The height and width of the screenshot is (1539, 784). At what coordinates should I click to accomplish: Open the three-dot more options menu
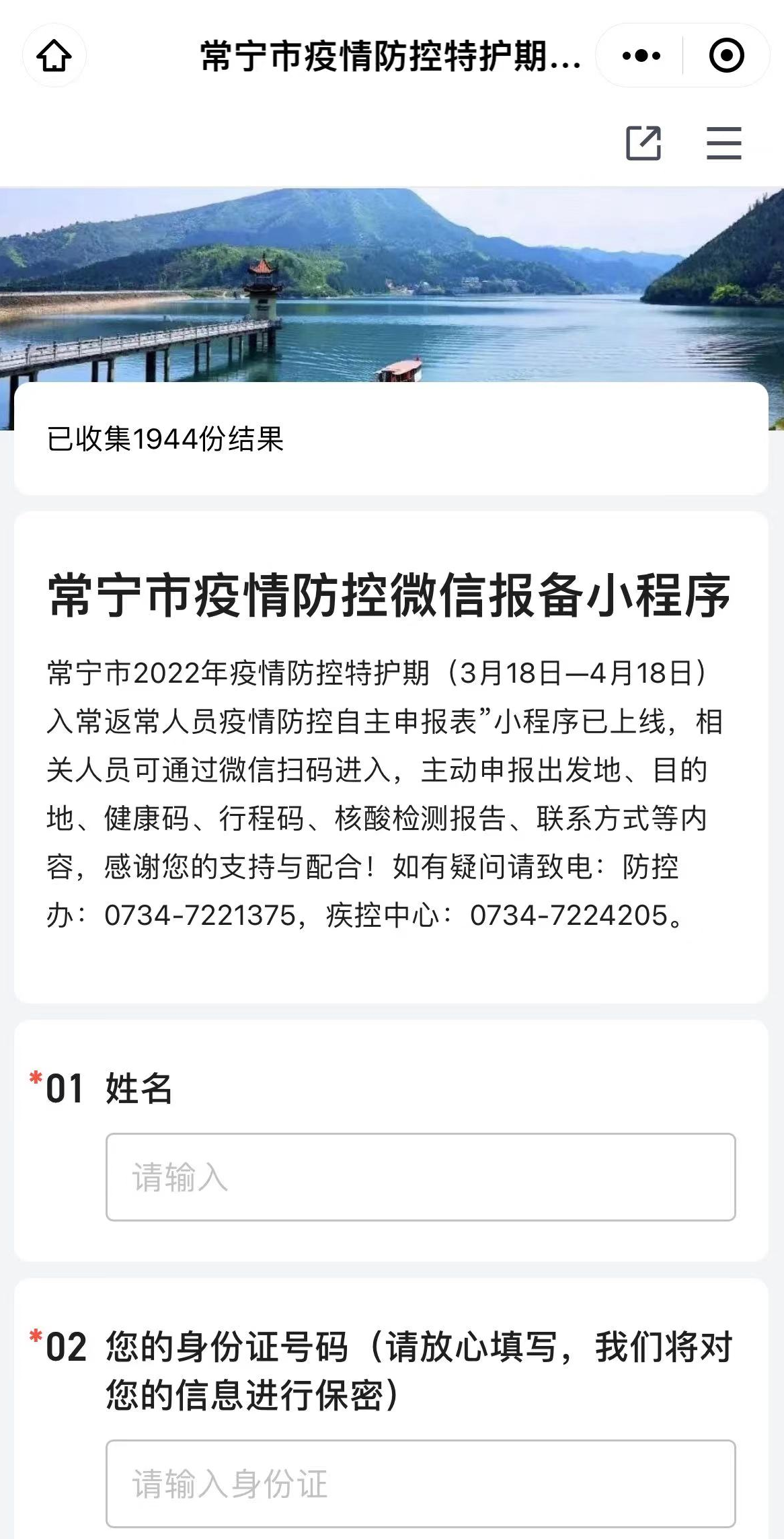click(641, 56)
